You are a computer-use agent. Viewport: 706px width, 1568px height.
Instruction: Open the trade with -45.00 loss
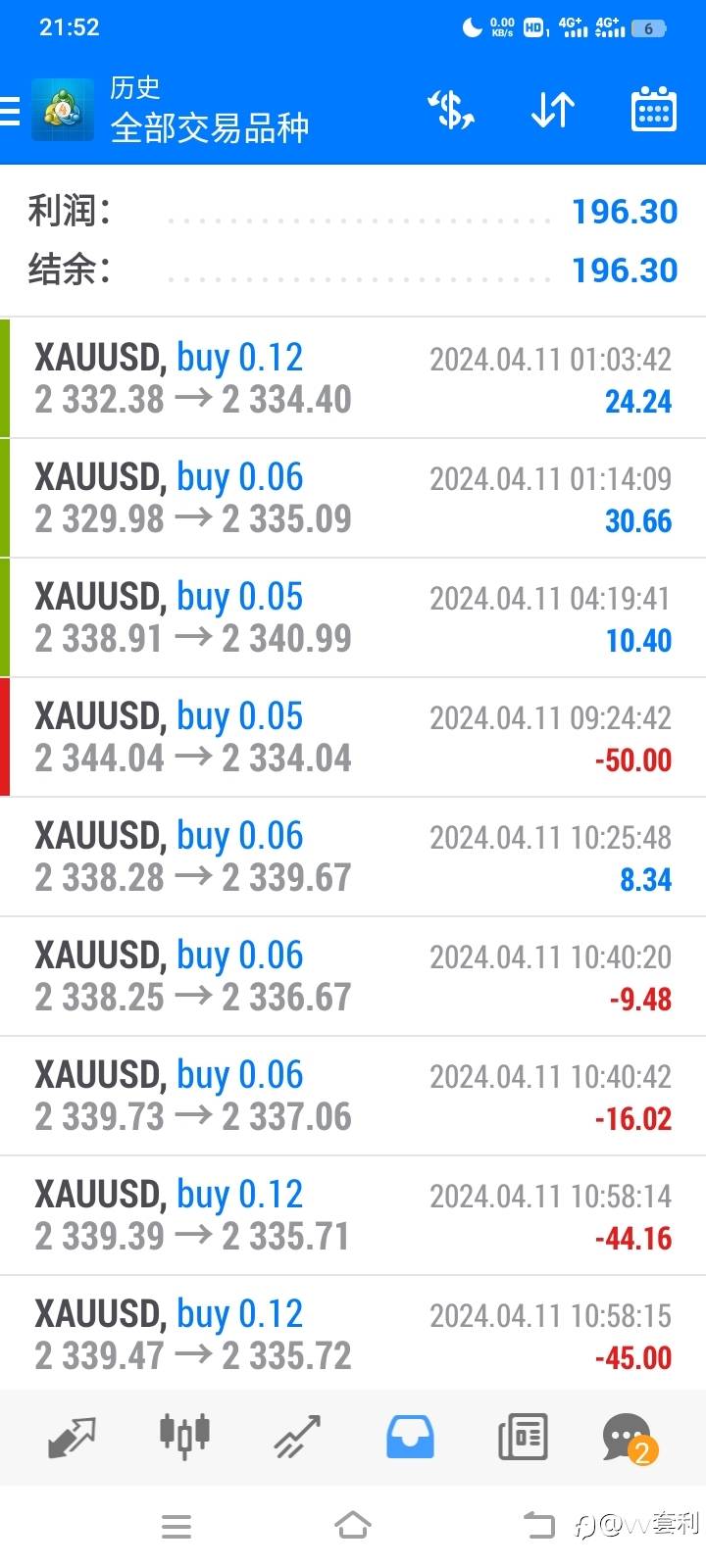tap(353, 1335)
